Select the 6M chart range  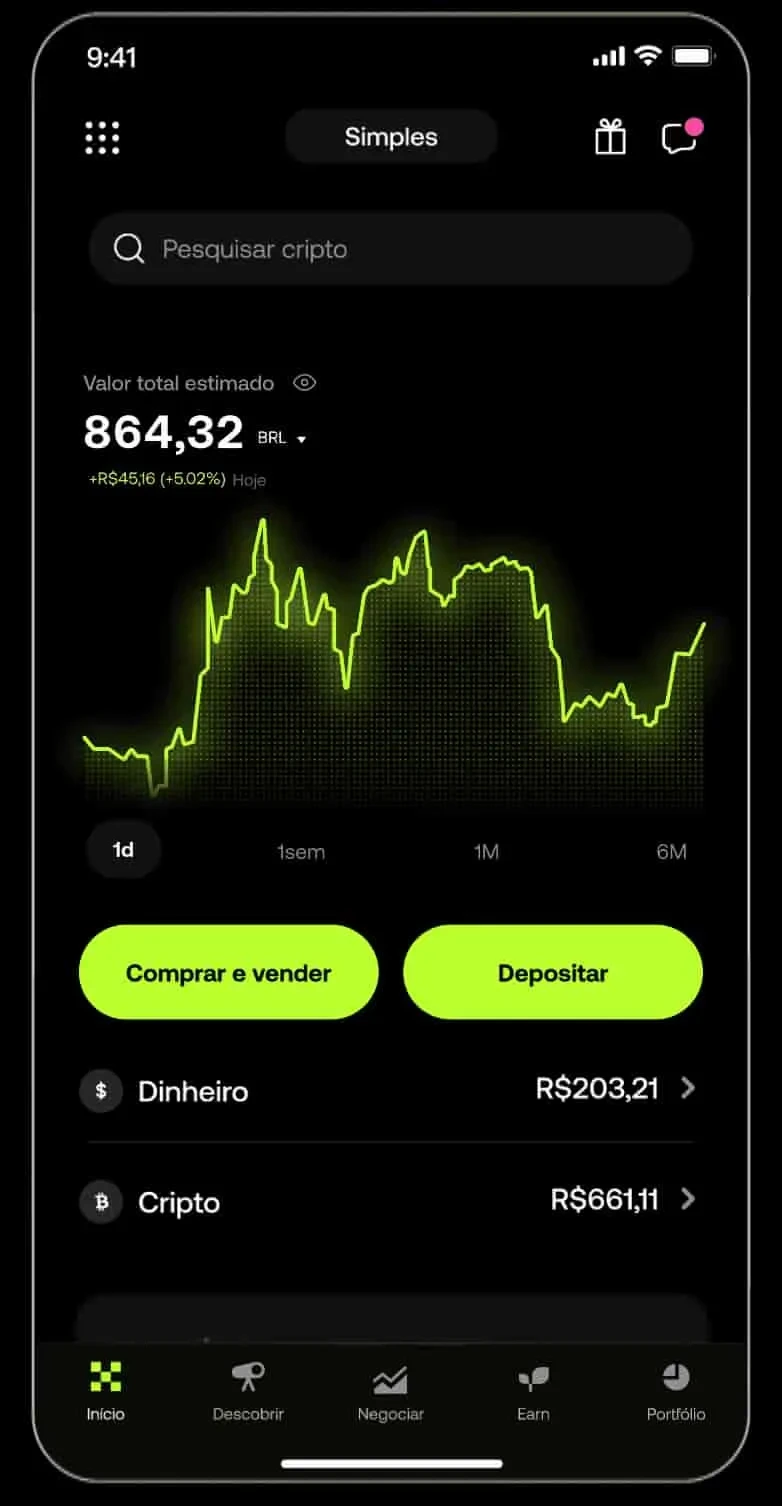tap(671, 852)
